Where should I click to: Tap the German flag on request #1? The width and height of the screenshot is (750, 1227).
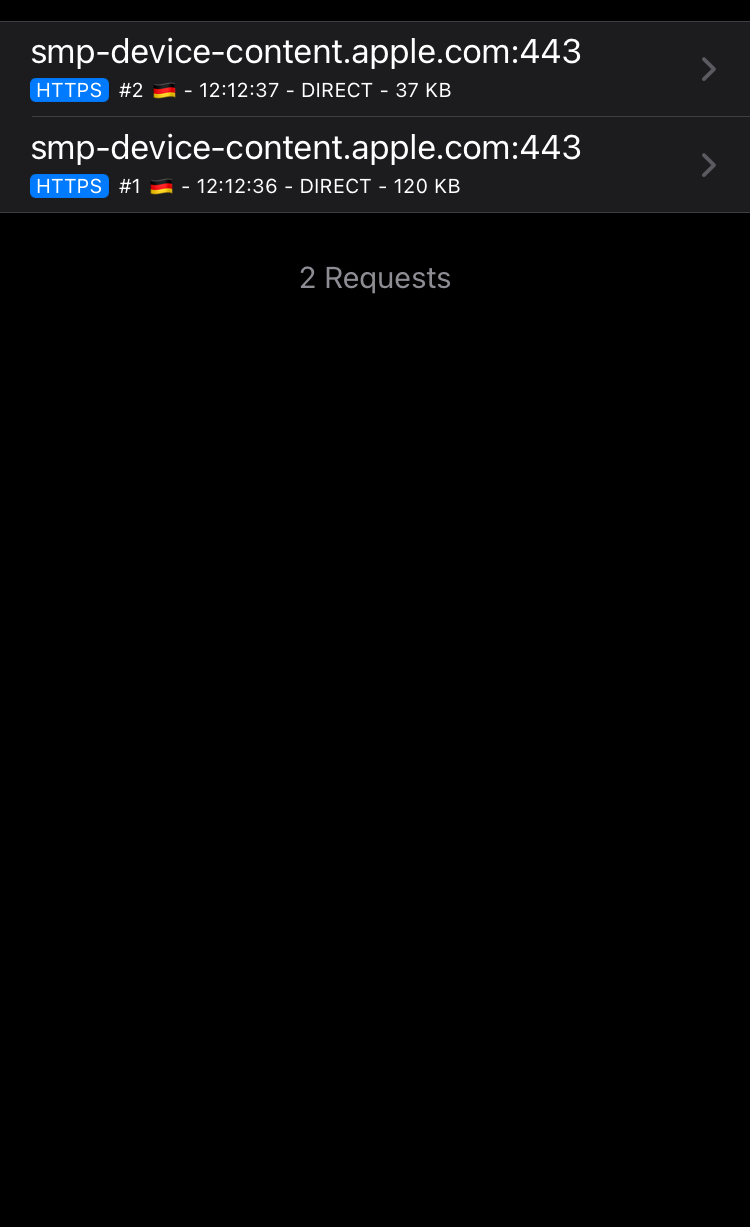click(x=163, y=186)
